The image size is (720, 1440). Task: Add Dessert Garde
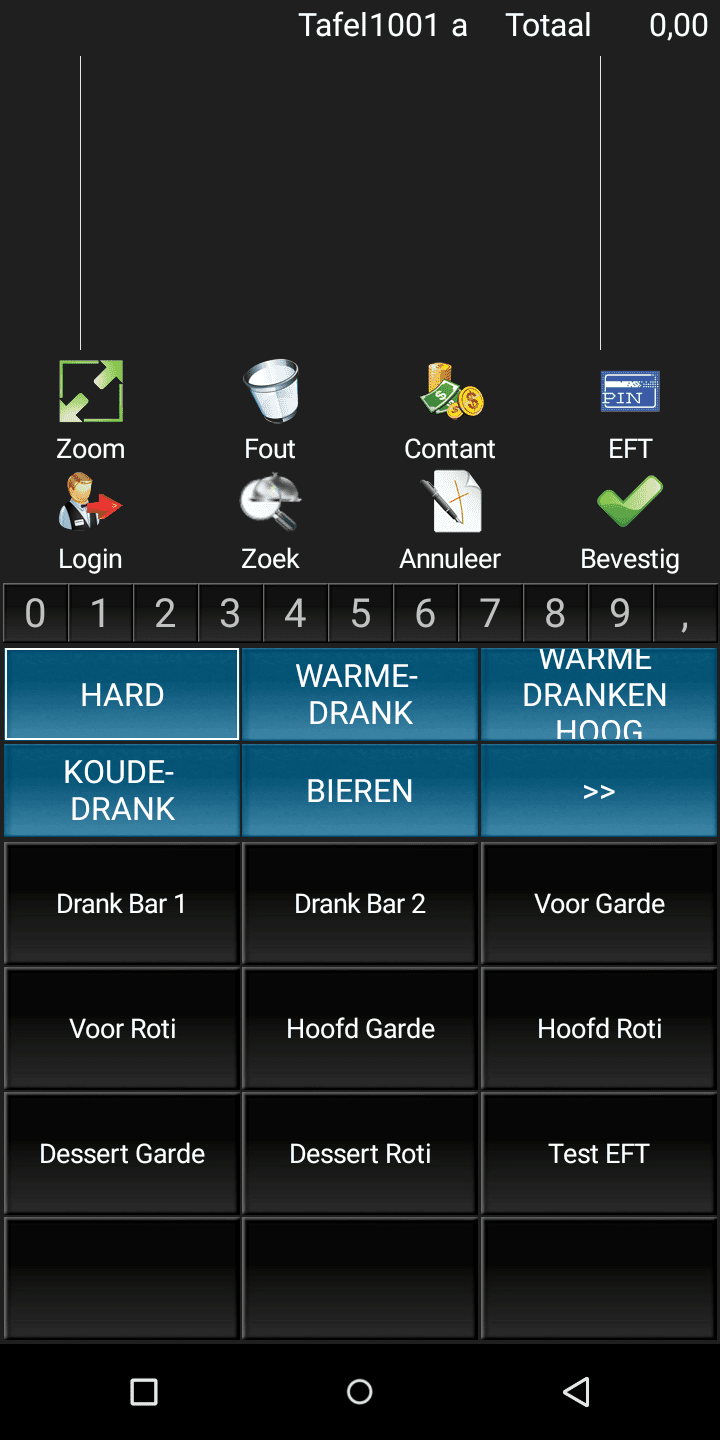click(x=122, y=1153)
